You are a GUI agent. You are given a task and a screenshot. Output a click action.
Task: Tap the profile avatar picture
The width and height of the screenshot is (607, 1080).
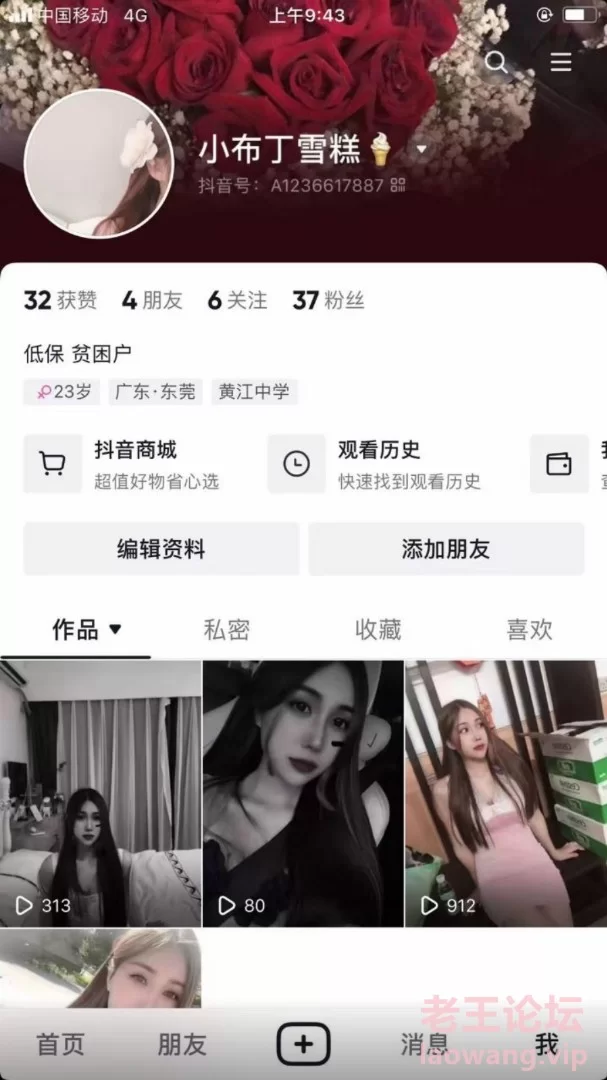[98, 163]
